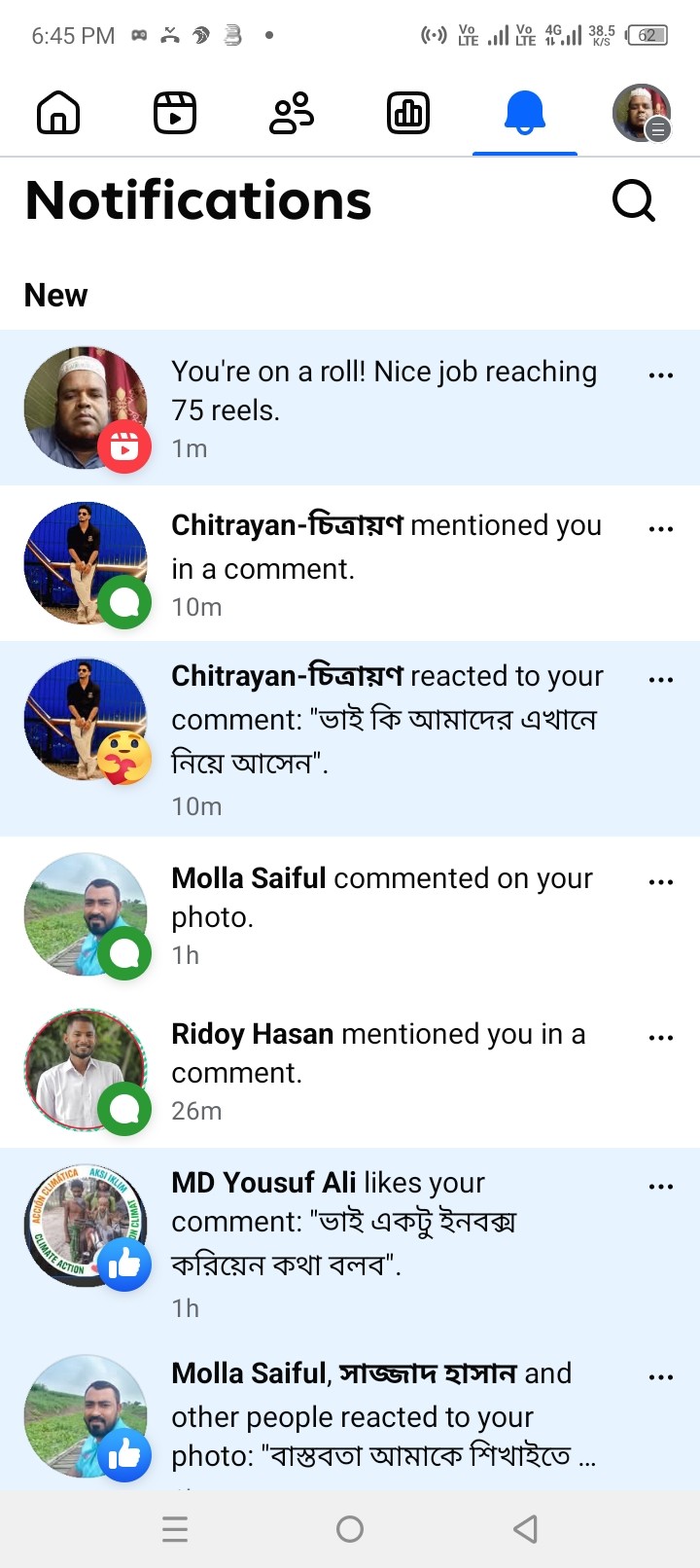This screenshot has width=700, height=1568.
Task: View Molla Saiful's comment on your photo
Action: pos(384,913)
